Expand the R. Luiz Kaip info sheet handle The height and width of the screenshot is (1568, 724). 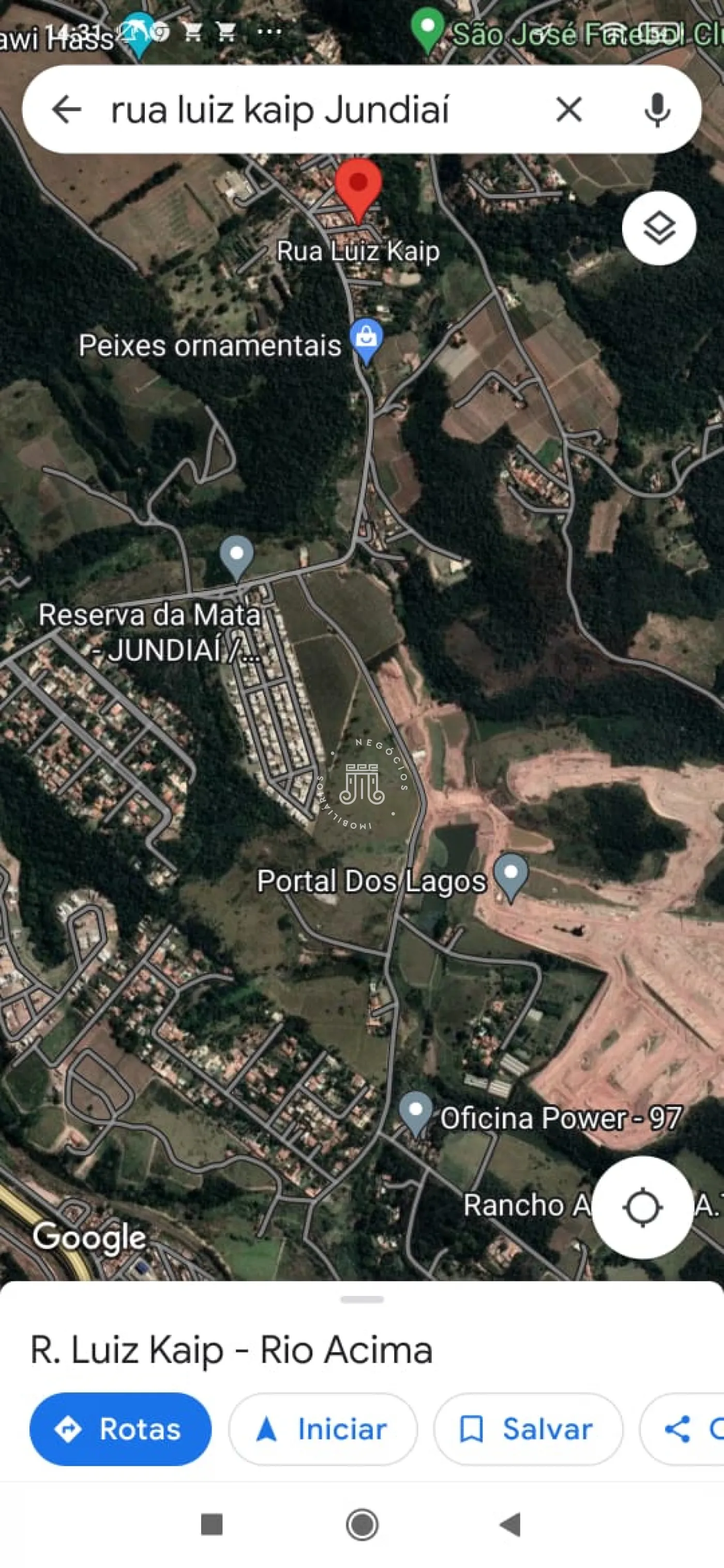(361, 1300)
